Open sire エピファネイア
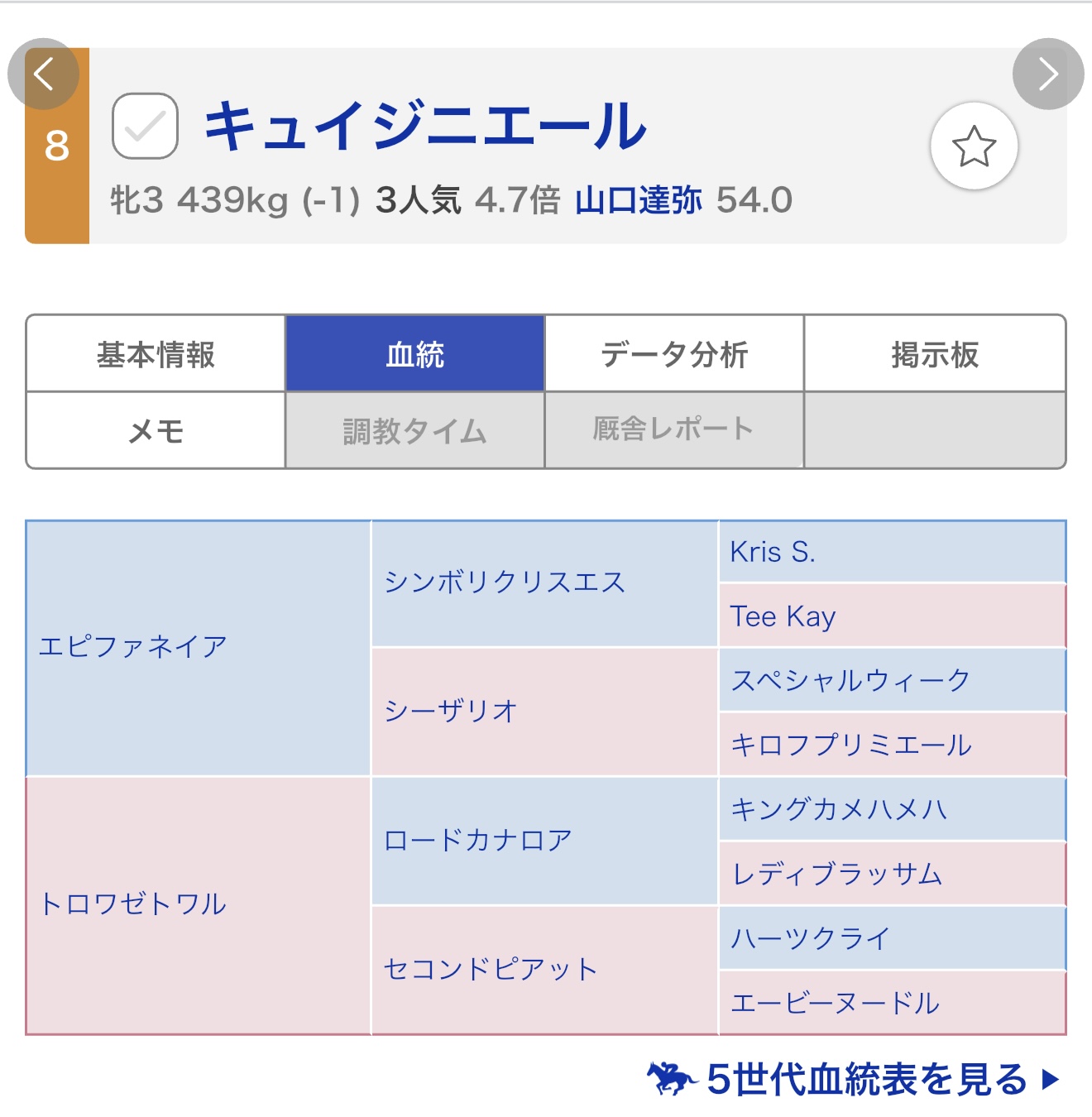Screen dimensions: 1092x1117 pos(133,647)
